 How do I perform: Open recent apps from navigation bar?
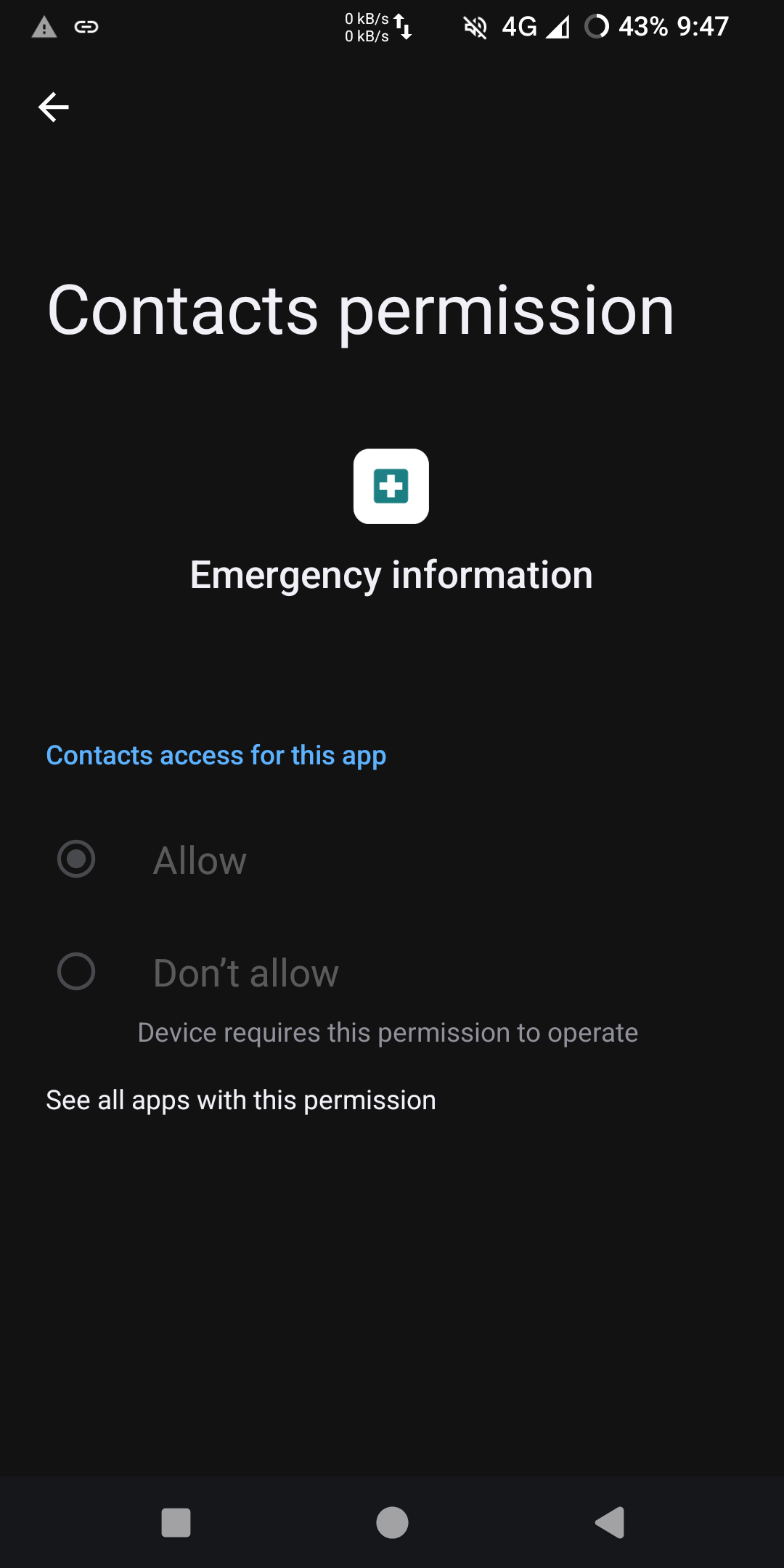[x=176, y=1522]
